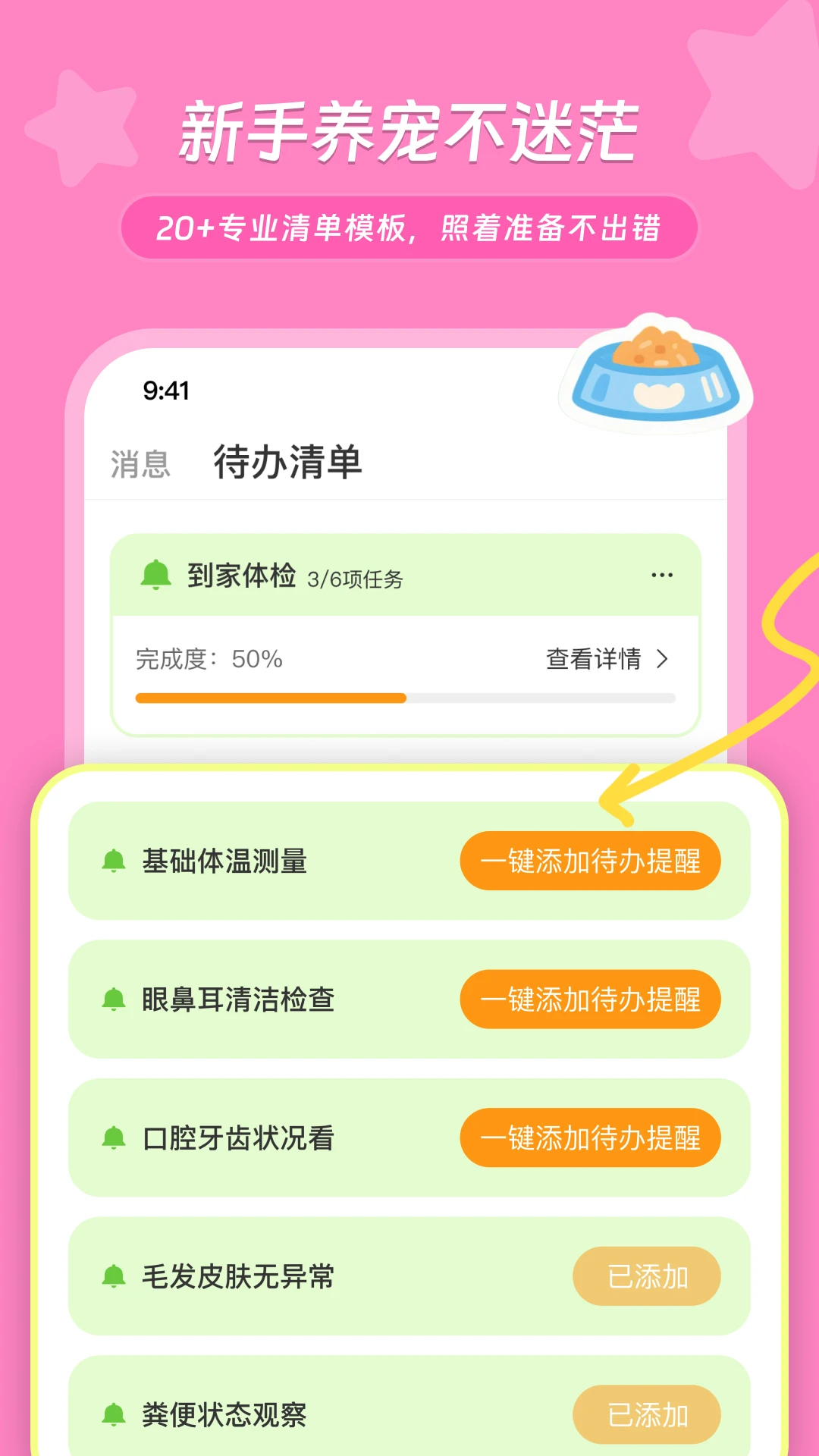Tap 一键添加待办提醒 for 口腔牙齿状况看
Screen dimensions: 819x1456
[592, 1138]
